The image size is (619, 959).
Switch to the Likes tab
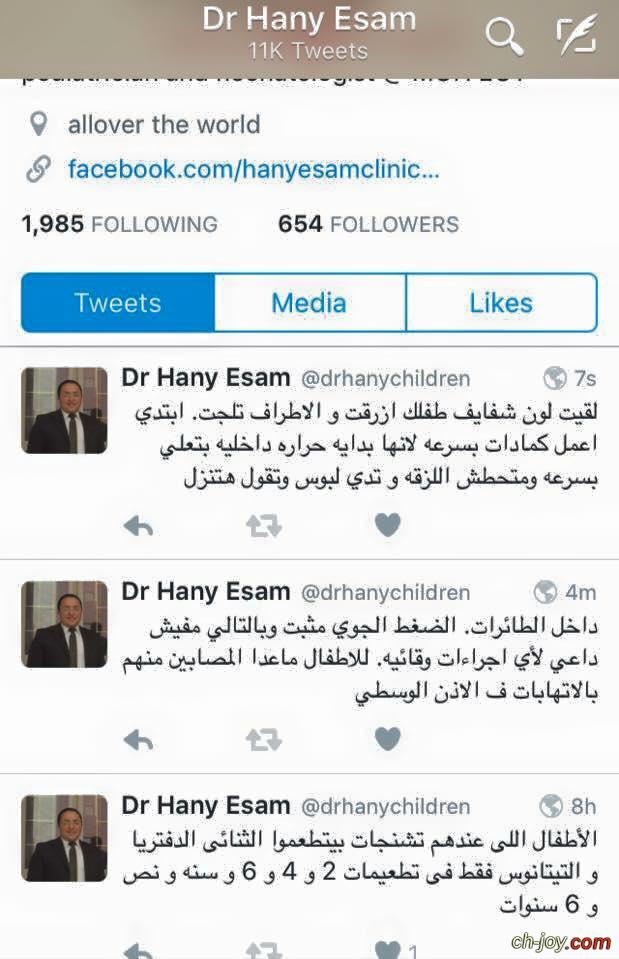[501, 303]
